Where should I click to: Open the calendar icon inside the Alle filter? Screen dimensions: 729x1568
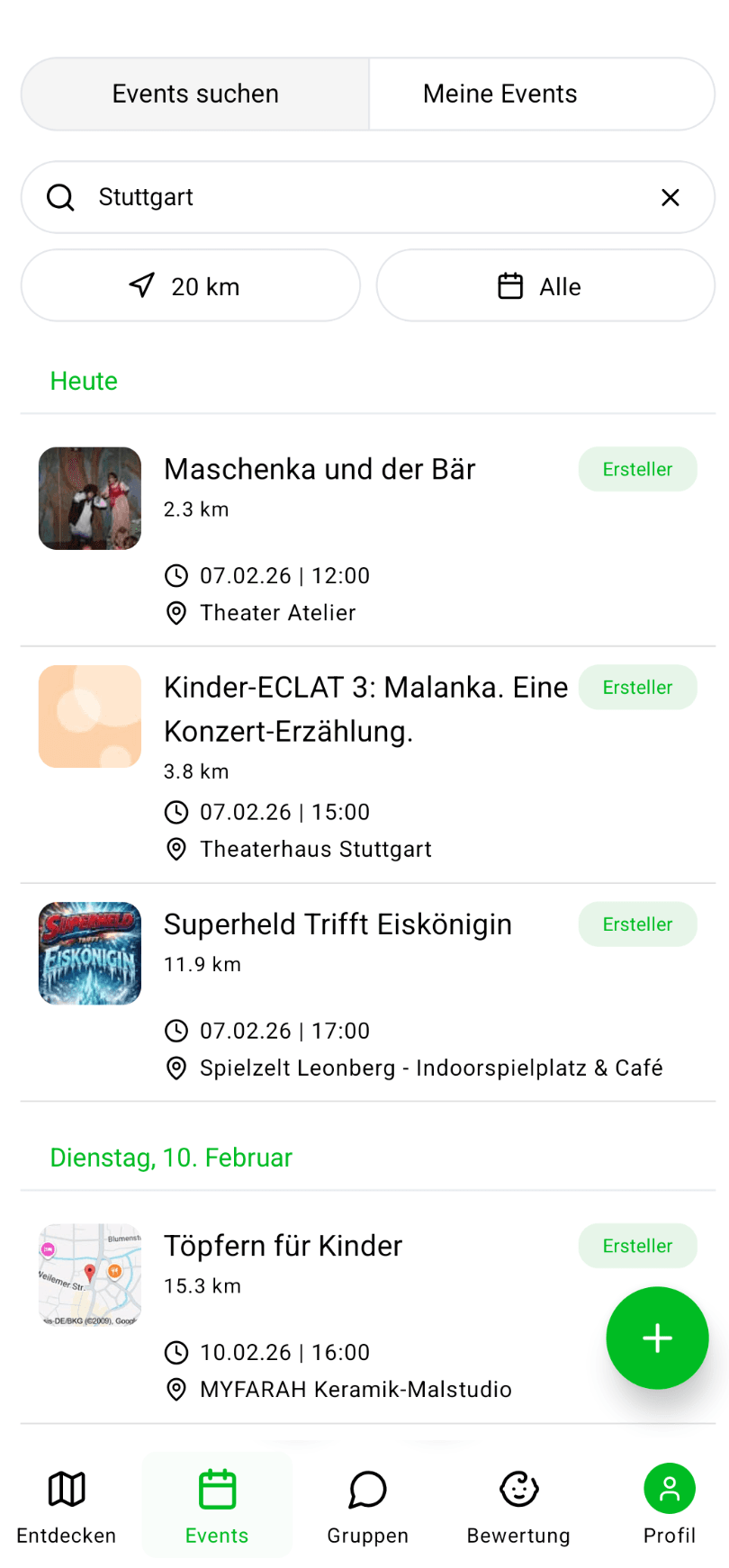click(x=510, y=285)
